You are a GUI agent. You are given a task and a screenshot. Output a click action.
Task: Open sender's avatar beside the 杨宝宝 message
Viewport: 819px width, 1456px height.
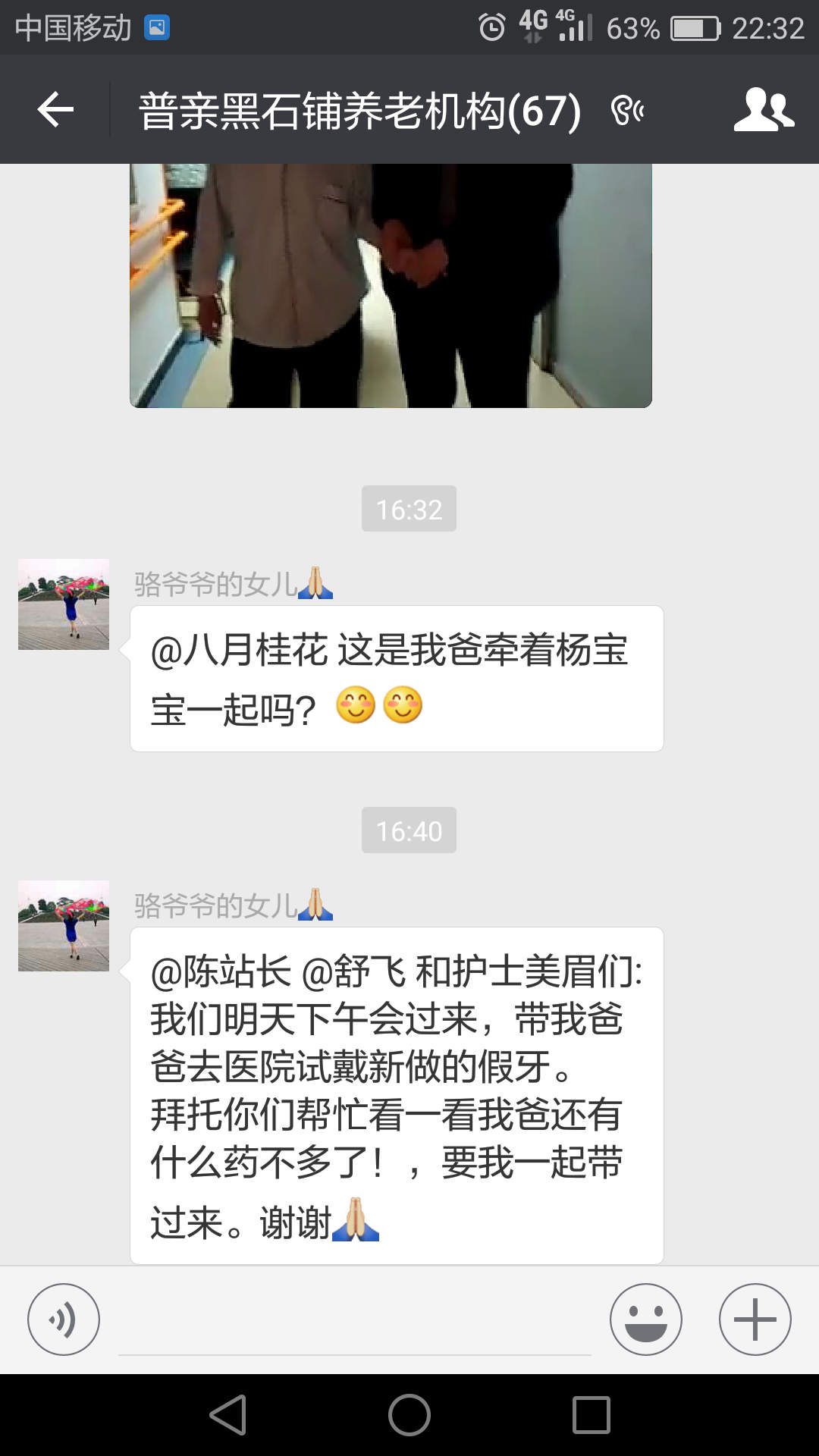(x=64, y=604)
